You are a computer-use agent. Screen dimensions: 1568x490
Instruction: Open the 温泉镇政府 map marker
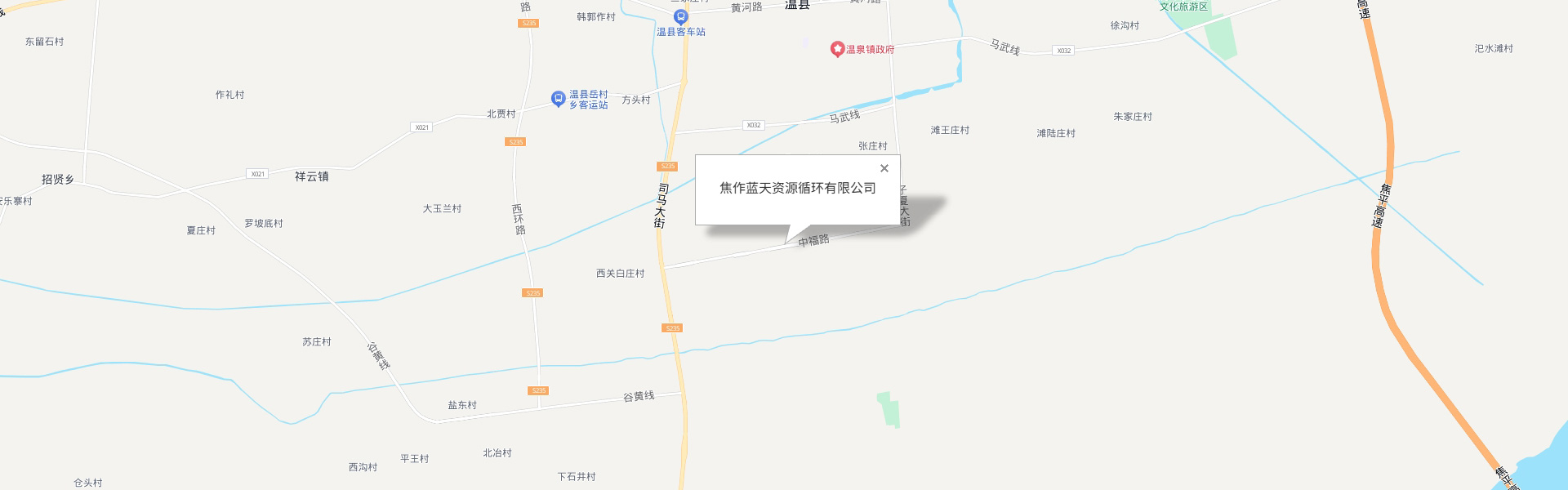(837, 50)
